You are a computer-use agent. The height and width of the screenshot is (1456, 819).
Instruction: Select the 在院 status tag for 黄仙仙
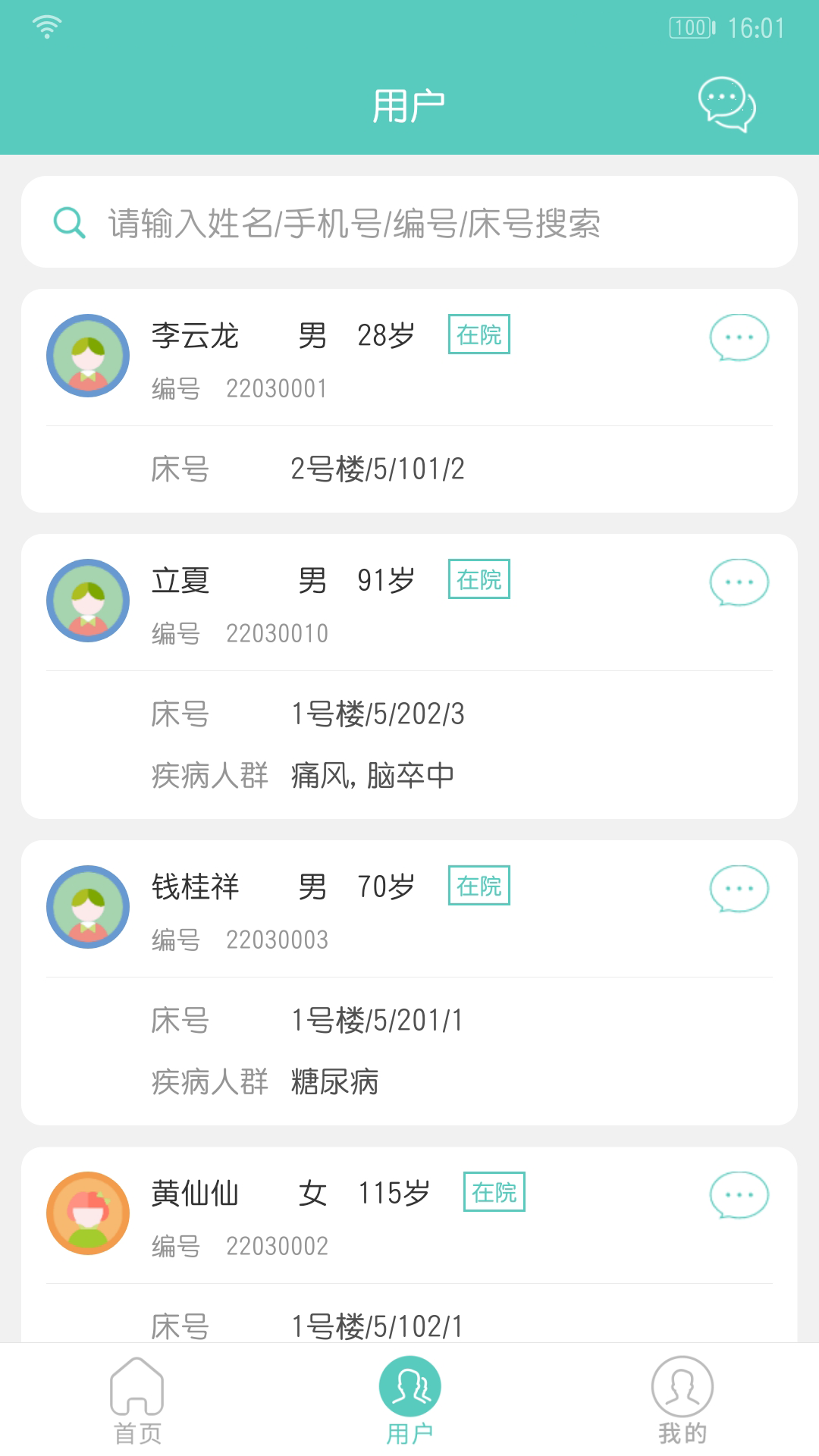(494, 1191)
